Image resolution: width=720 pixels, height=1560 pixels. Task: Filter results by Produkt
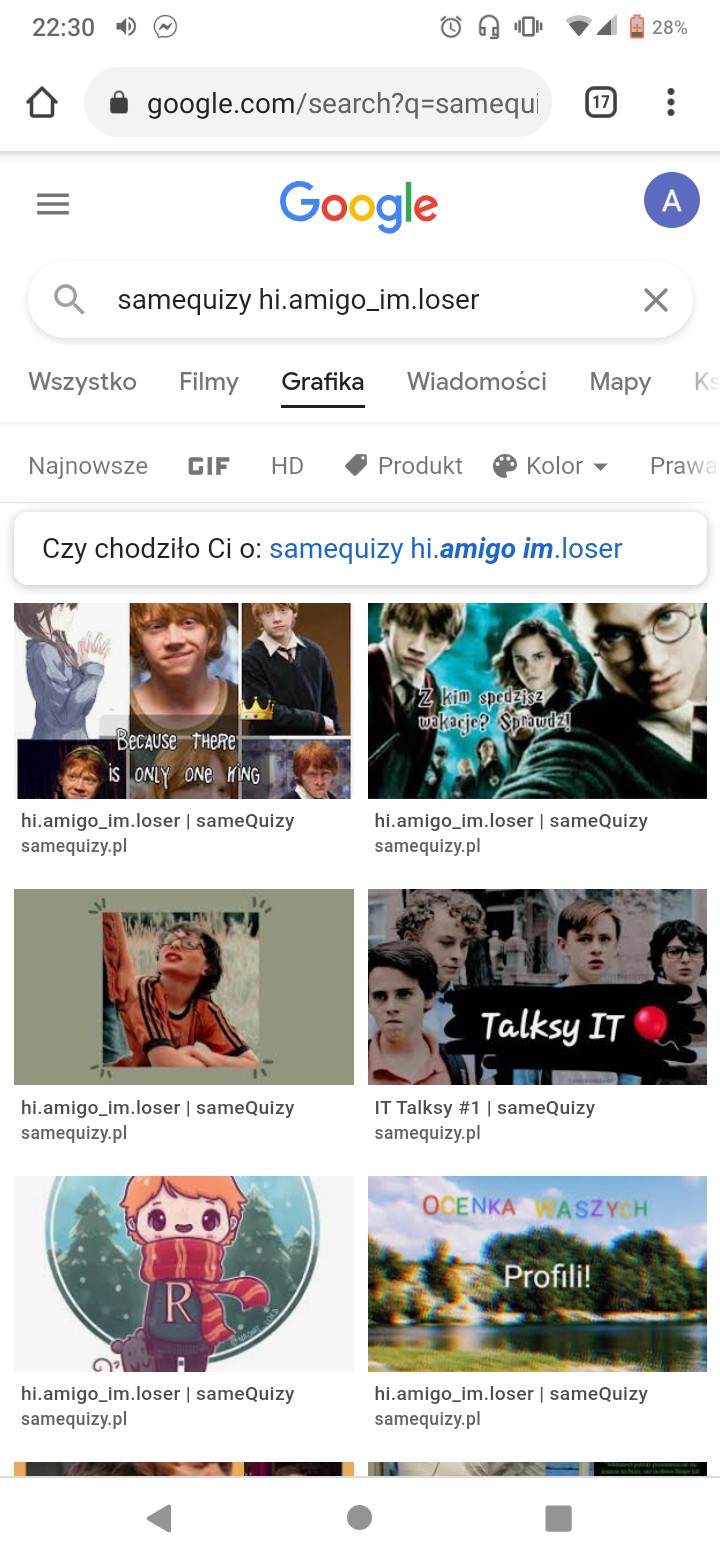(404, 466)
